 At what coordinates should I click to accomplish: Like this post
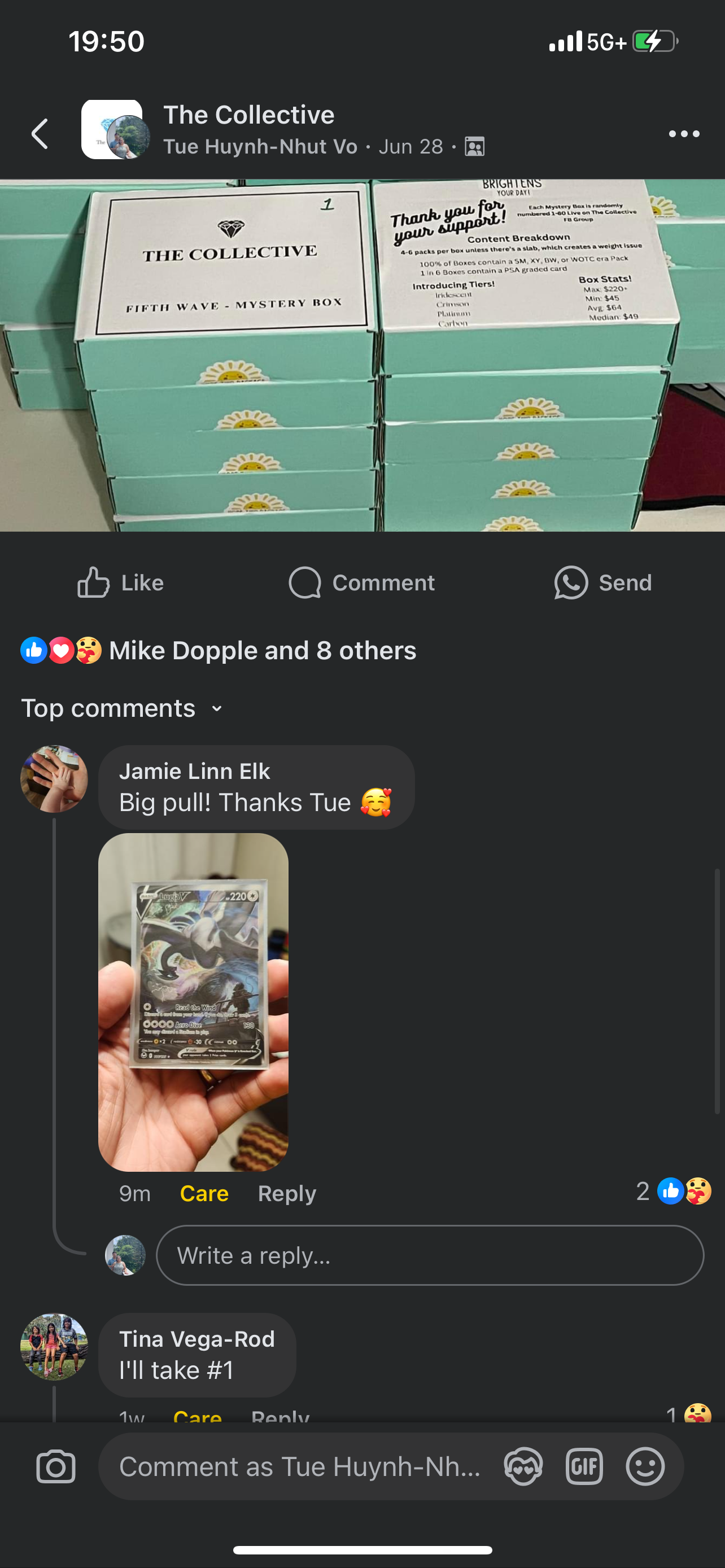tap(120, 582)
